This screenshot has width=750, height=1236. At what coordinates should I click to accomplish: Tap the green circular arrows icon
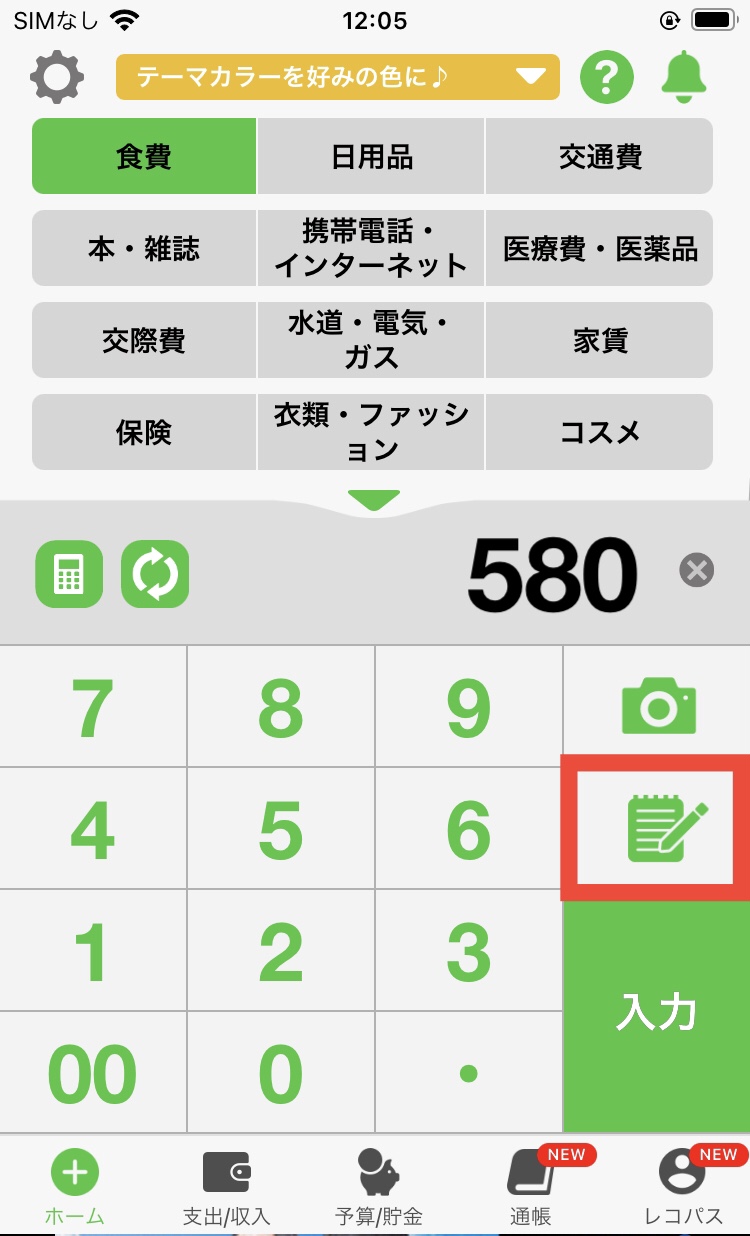tap(155, 574)
